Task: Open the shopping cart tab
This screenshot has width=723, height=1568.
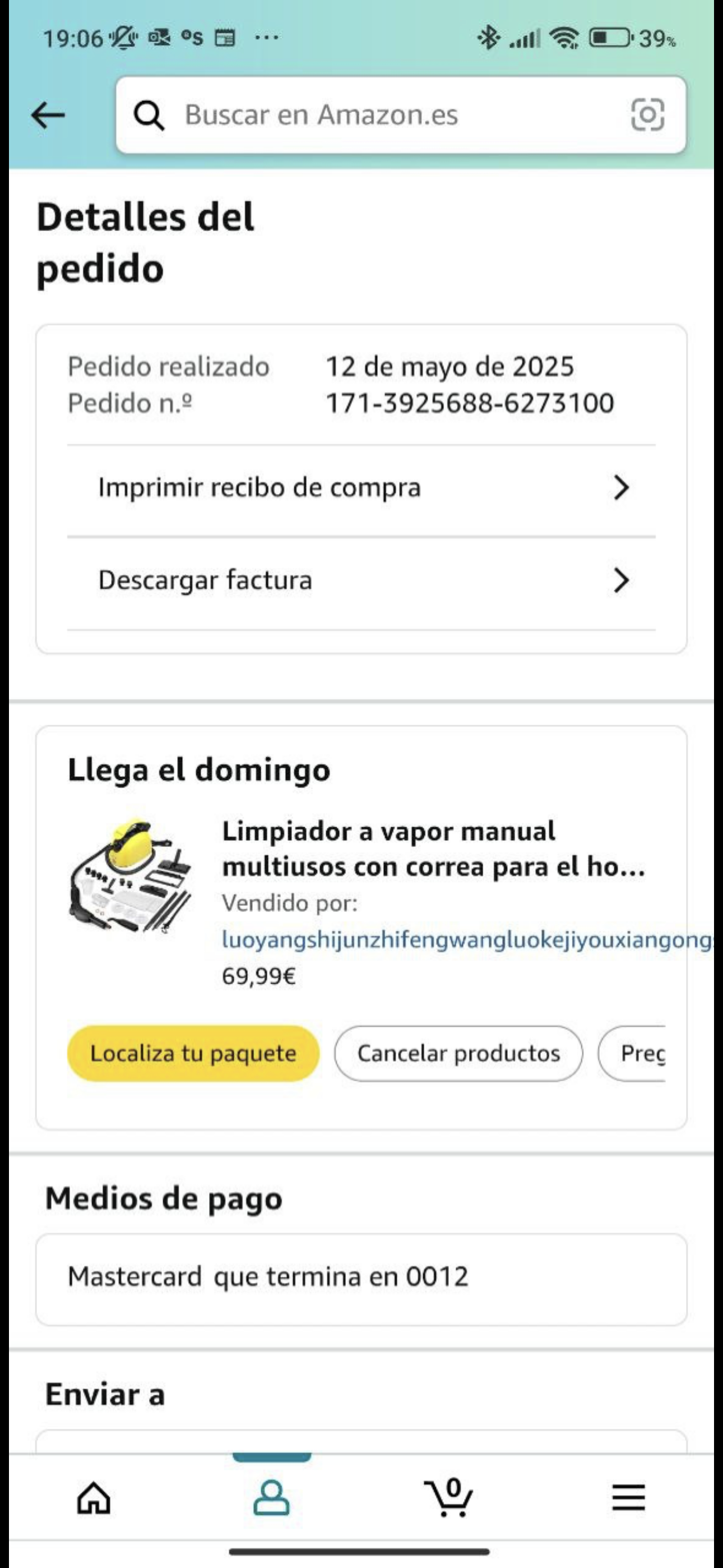Action: 449,1497
